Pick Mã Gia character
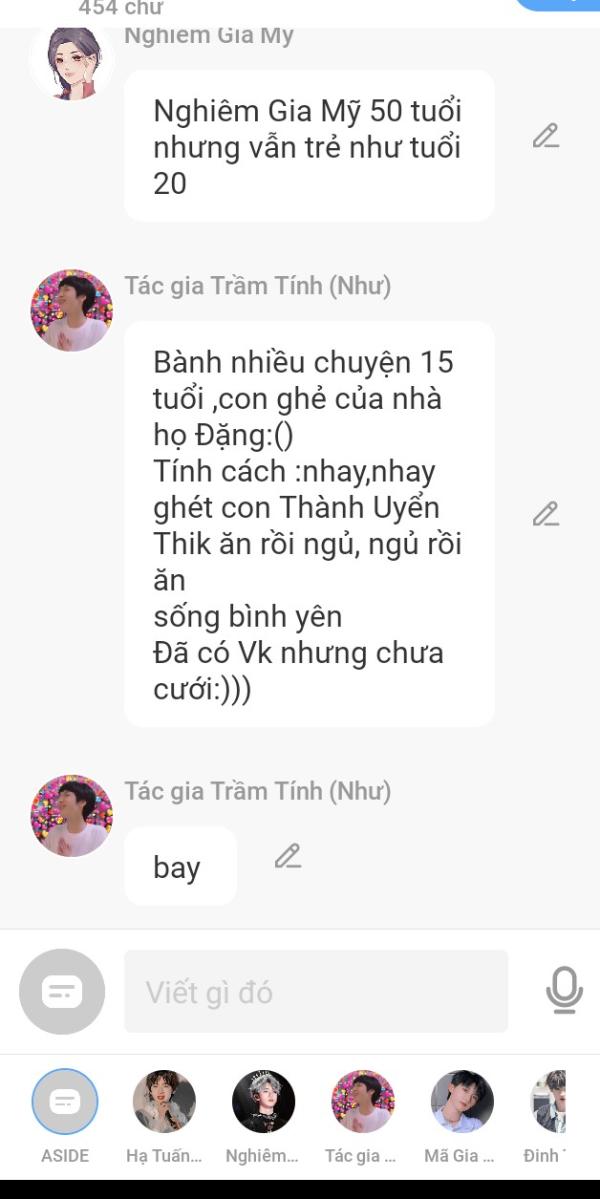The image size is (600, 1199). (461, 1102)
